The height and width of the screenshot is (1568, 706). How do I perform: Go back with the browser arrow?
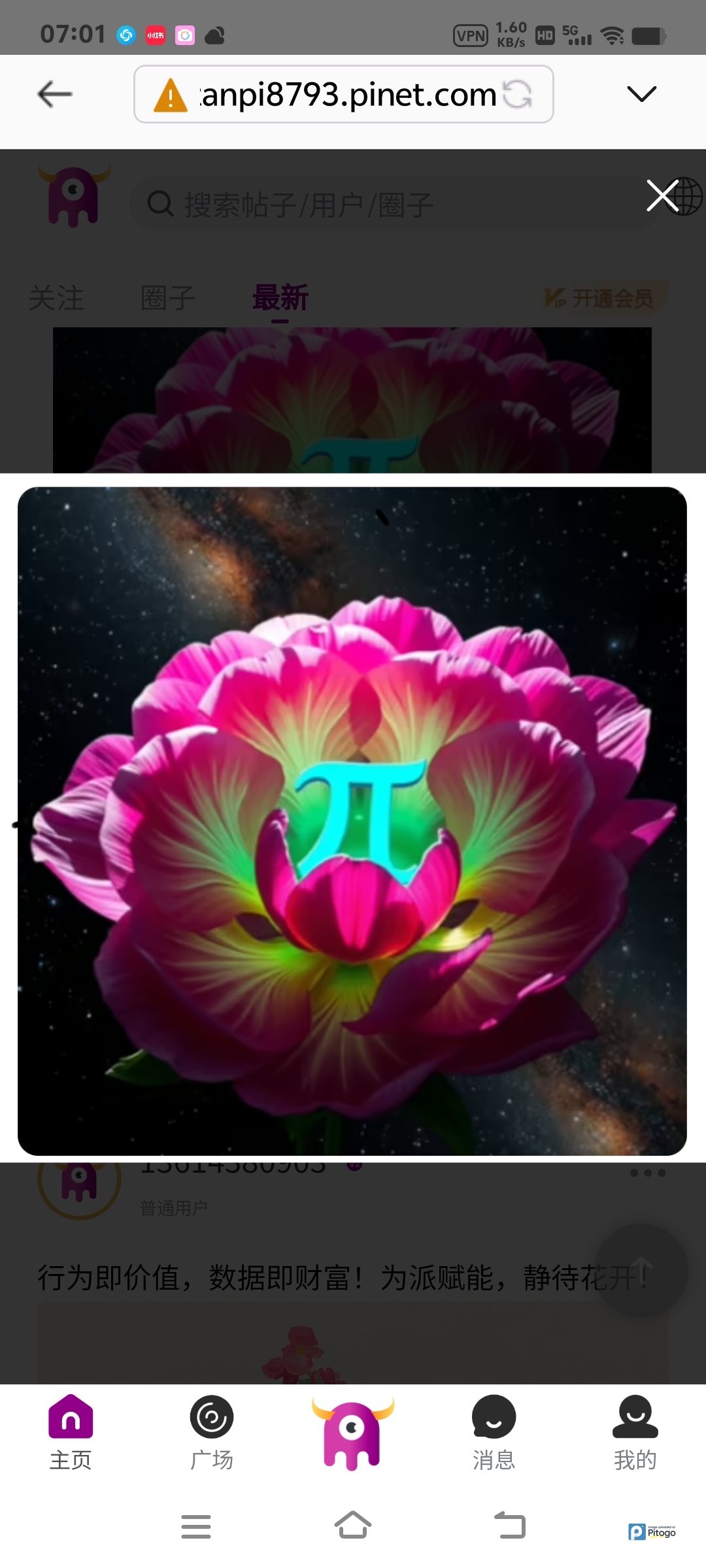[x=55, y=95]
